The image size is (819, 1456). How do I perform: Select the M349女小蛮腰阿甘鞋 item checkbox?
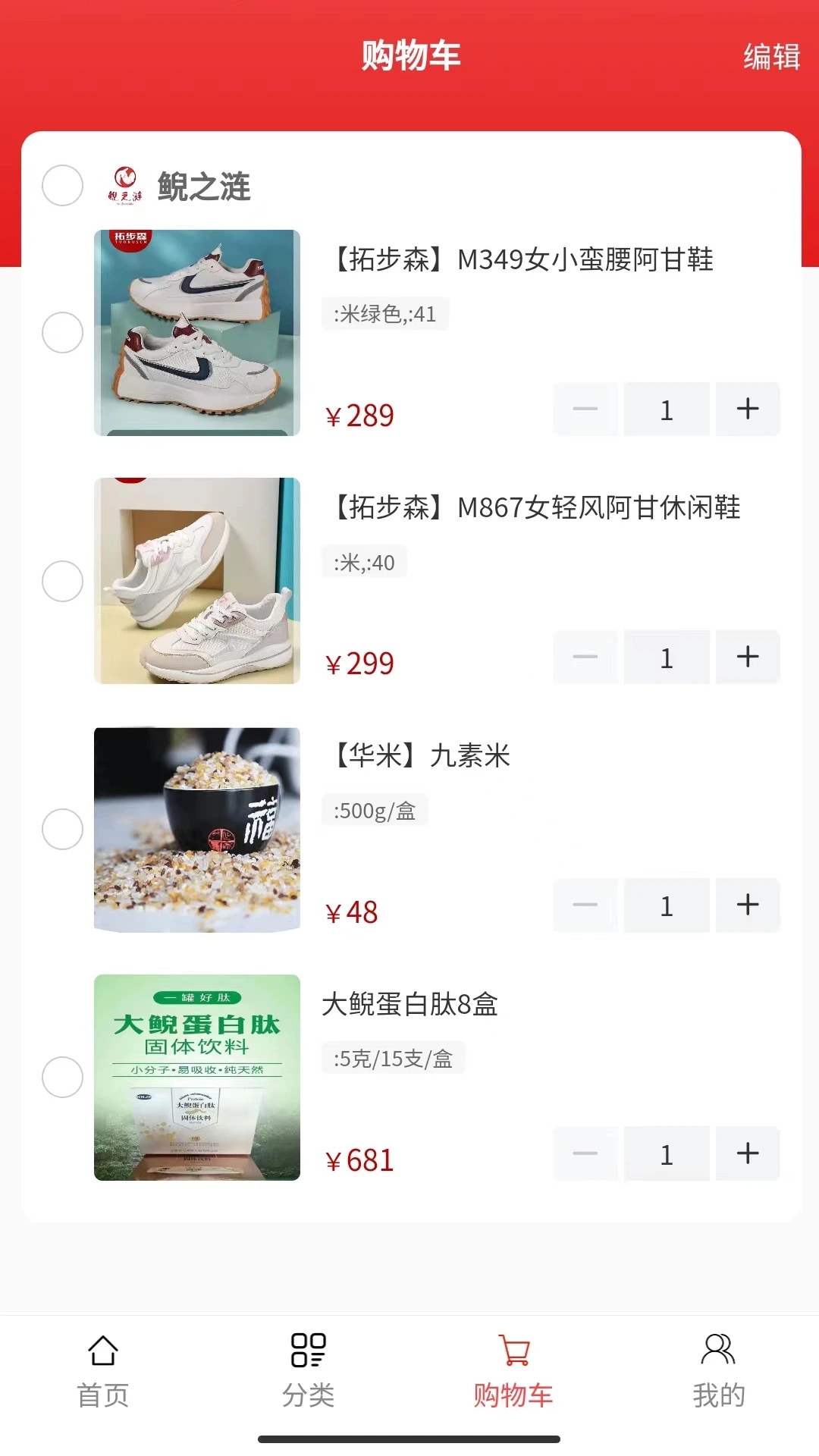tap(62, 332)
